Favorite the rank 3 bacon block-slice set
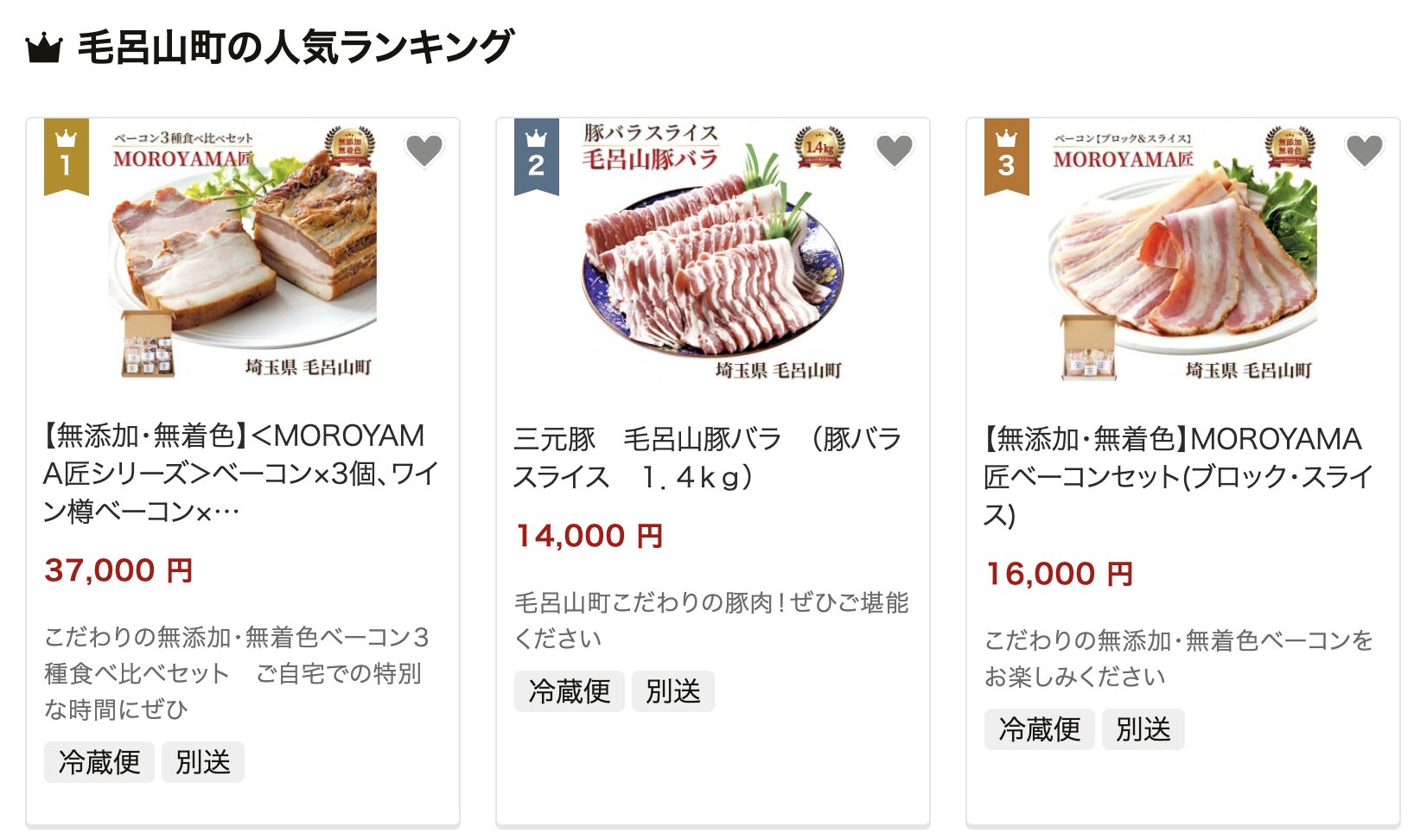 [x=1365, y=150]
